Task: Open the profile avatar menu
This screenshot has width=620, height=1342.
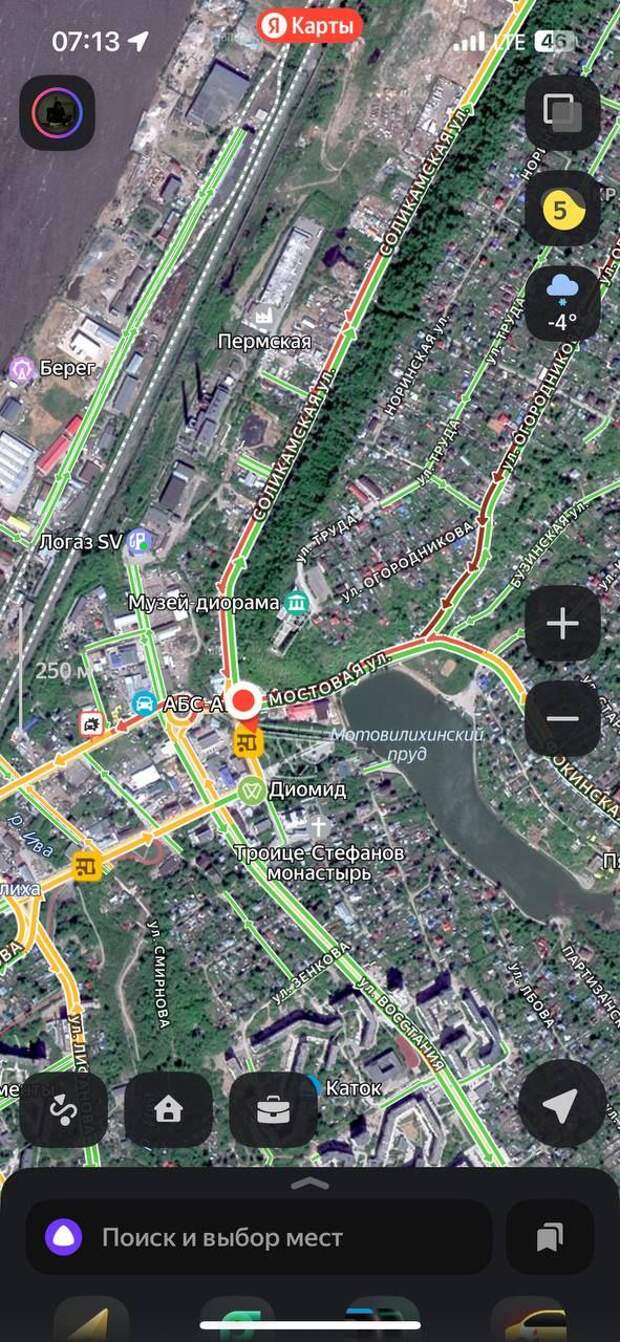Action: (x=57, y=113)
